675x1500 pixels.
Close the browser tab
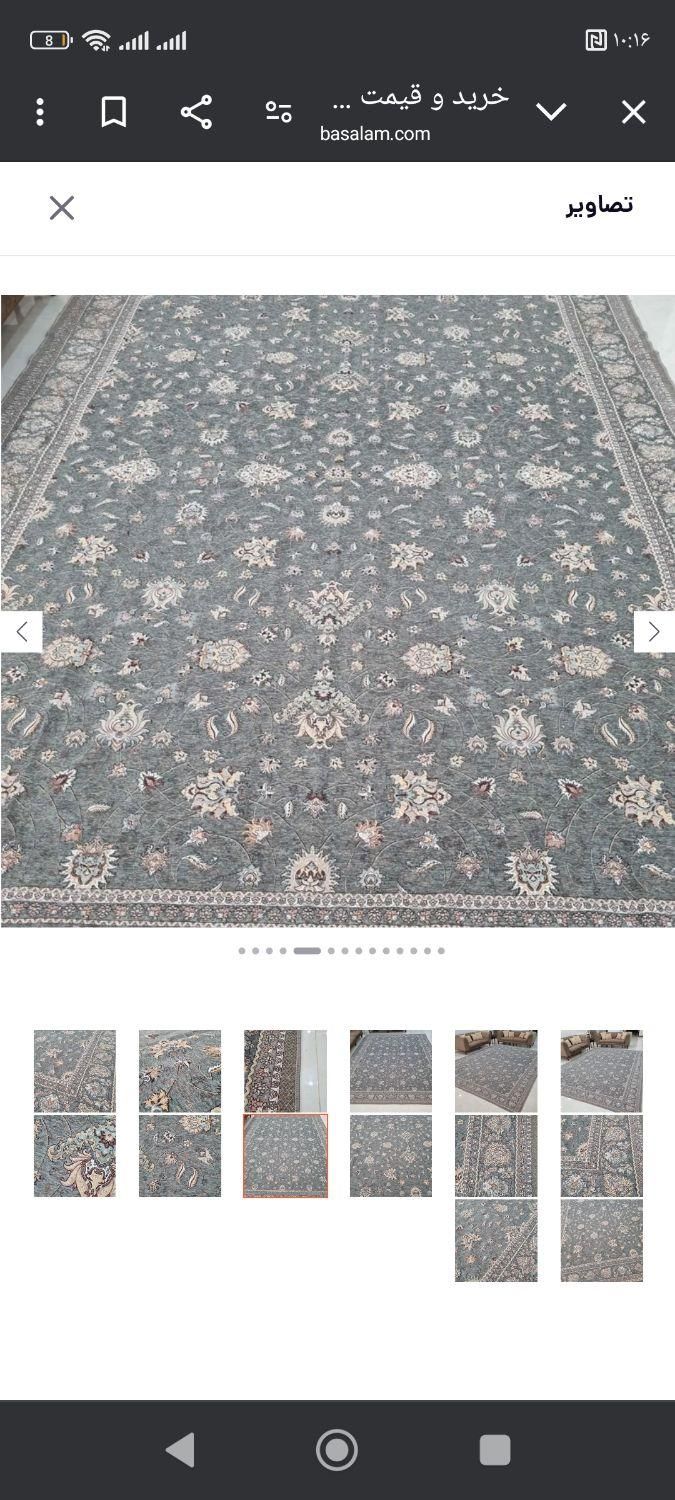633,112
